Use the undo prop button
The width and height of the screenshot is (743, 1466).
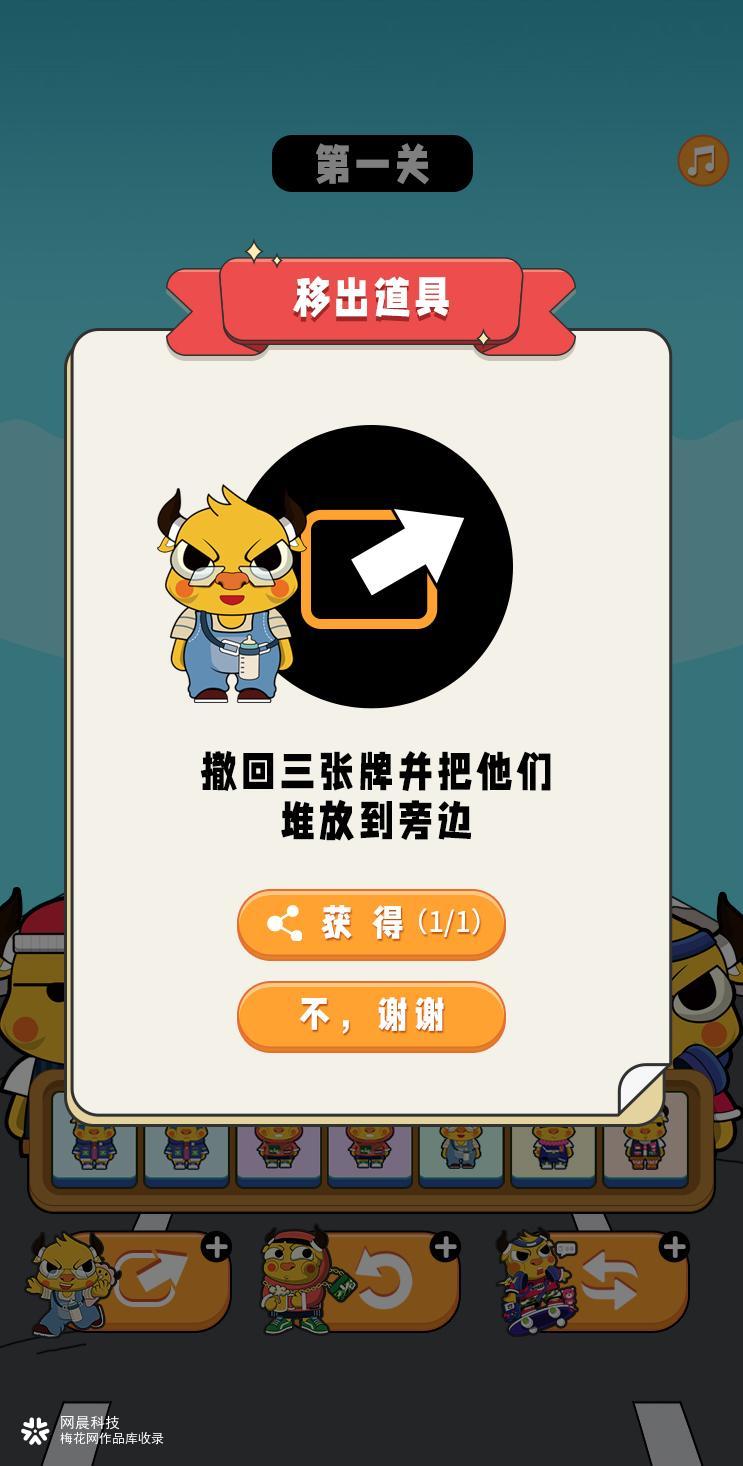[x=380, y=1280]
